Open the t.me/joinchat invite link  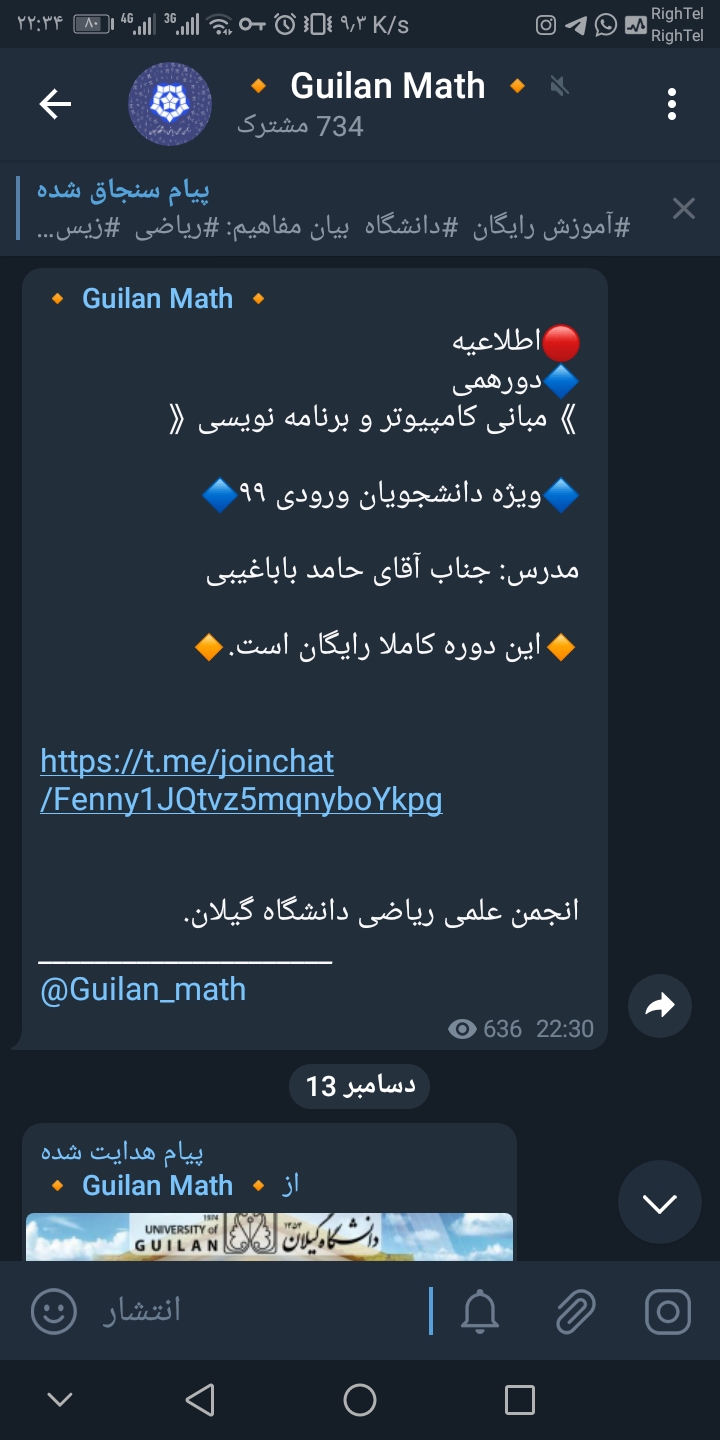(240, 781)
